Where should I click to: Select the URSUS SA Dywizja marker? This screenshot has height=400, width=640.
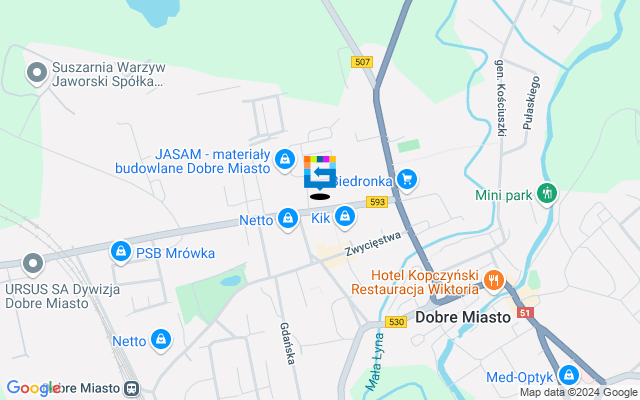click(33, 264)
